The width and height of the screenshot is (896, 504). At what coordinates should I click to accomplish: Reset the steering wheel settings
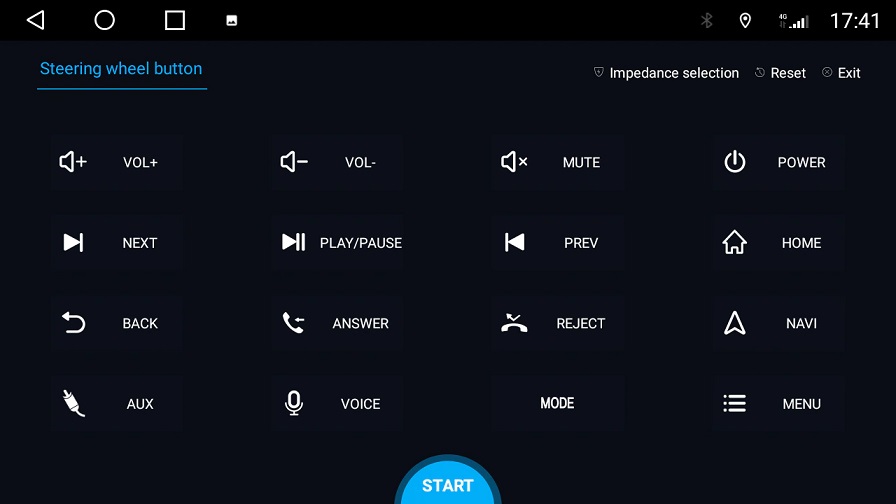pos(781,73)
